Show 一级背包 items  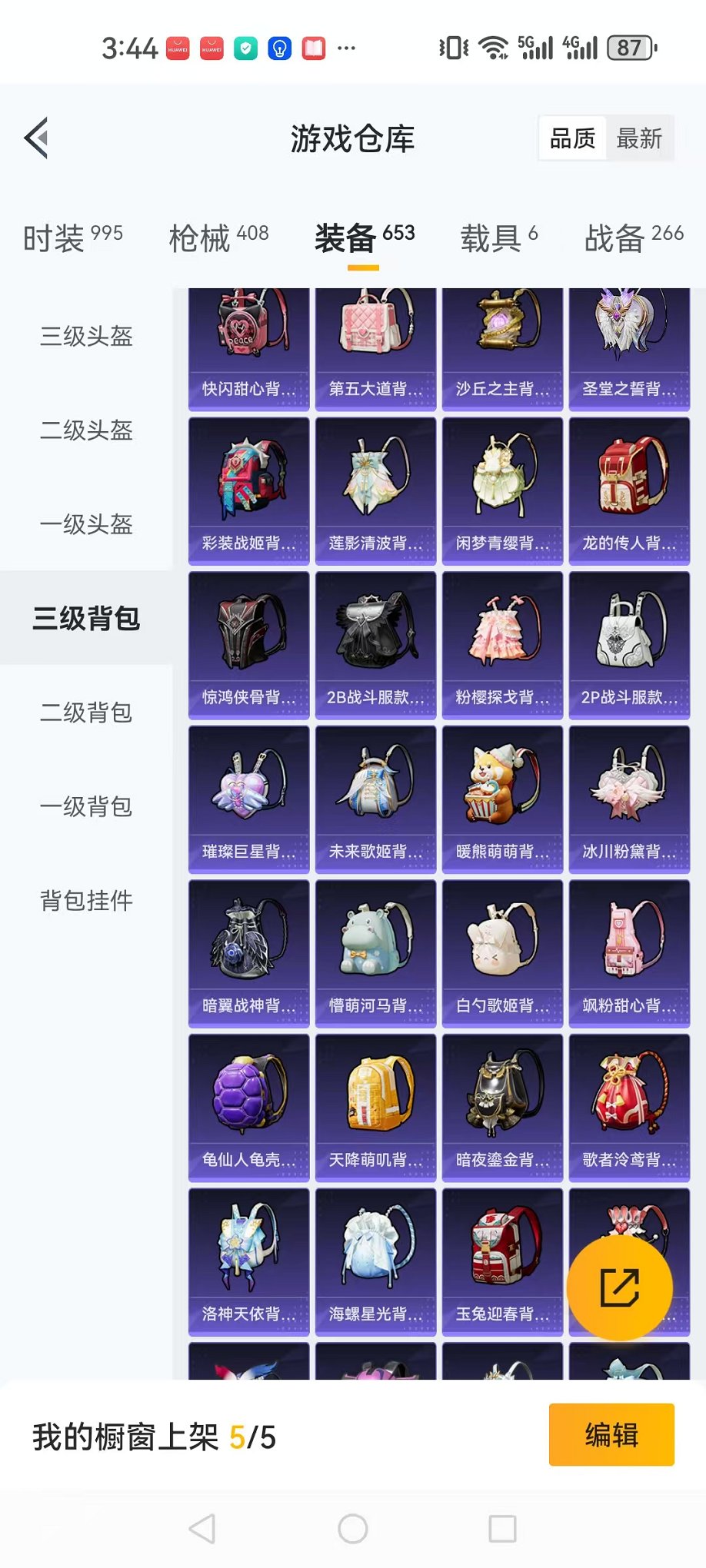click(86, 806)
